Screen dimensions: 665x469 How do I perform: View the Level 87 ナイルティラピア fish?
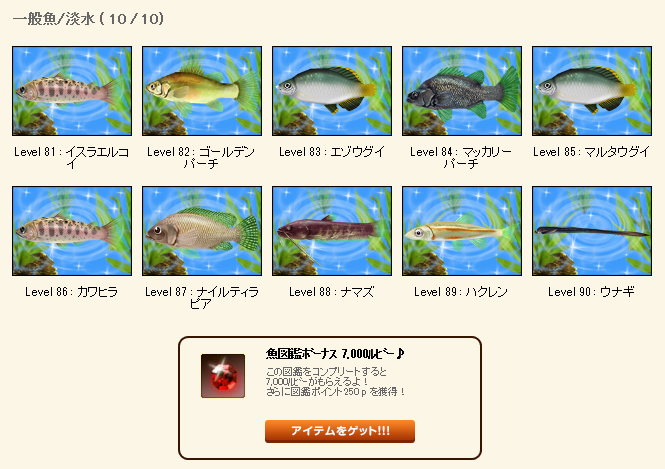[x=202, y=231]
